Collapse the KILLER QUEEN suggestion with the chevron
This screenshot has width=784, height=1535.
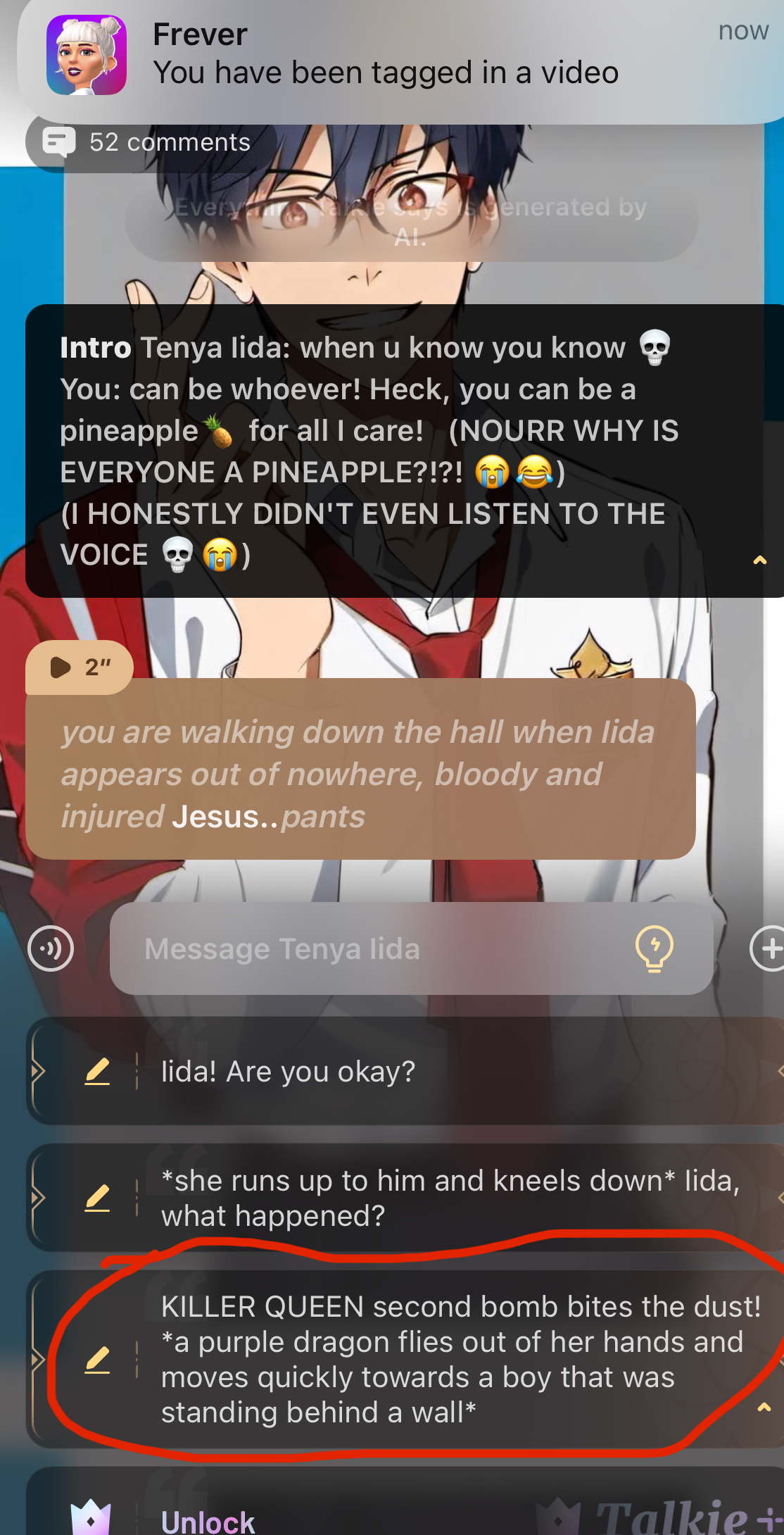pyautogui.click(x=764, y=1407)
